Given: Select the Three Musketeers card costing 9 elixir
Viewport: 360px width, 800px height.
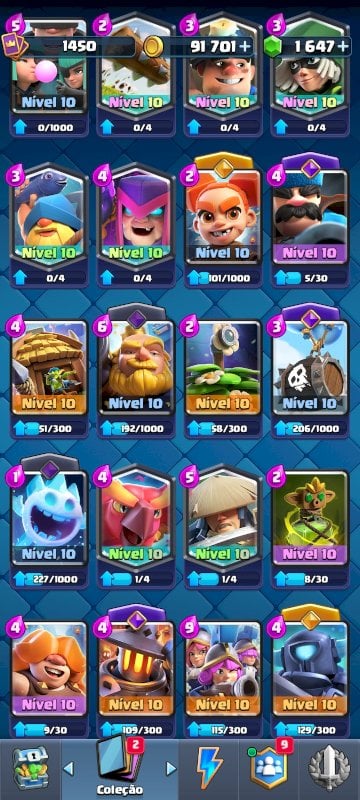Looking at the screenshot, I should pyautogui.click(x=222, y=678).
